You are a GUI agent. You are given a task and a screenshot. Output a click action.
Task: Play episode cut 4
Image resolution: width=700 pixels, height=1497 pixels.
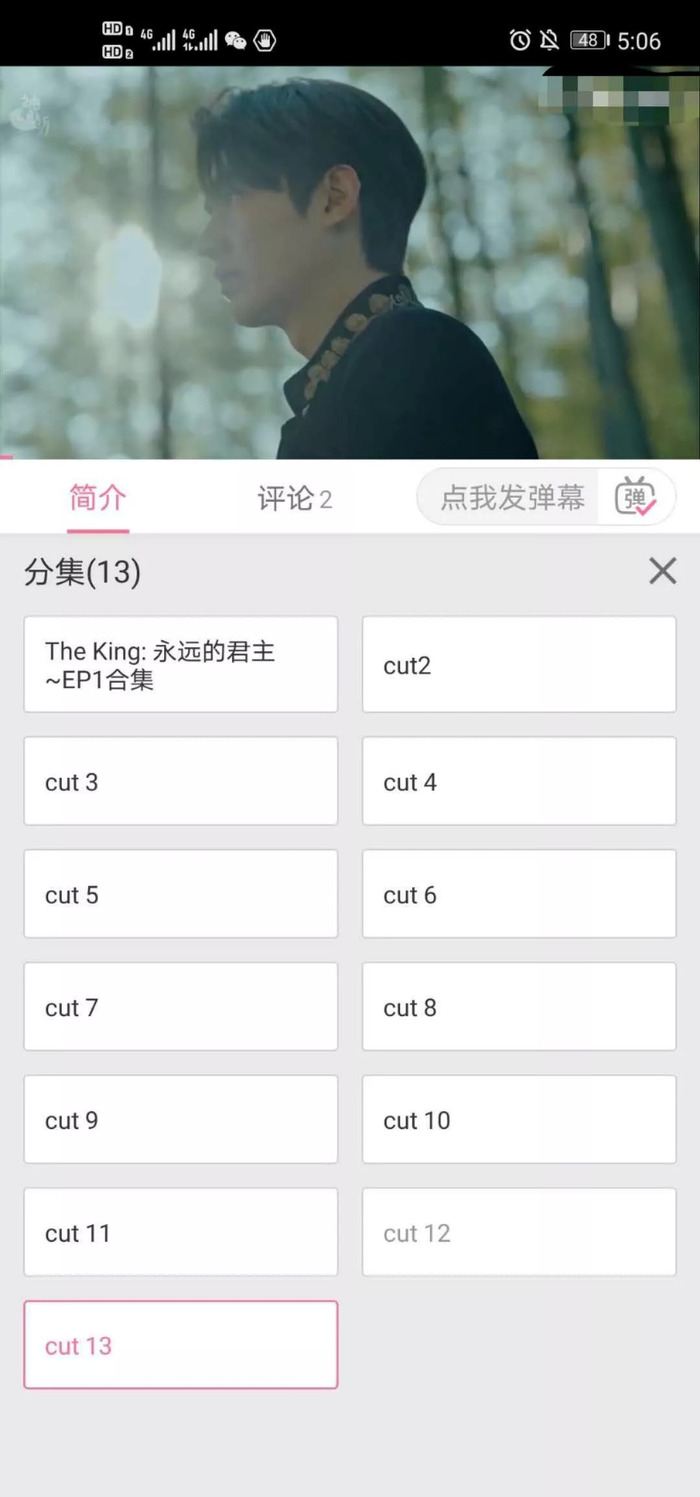pos(518,782)
